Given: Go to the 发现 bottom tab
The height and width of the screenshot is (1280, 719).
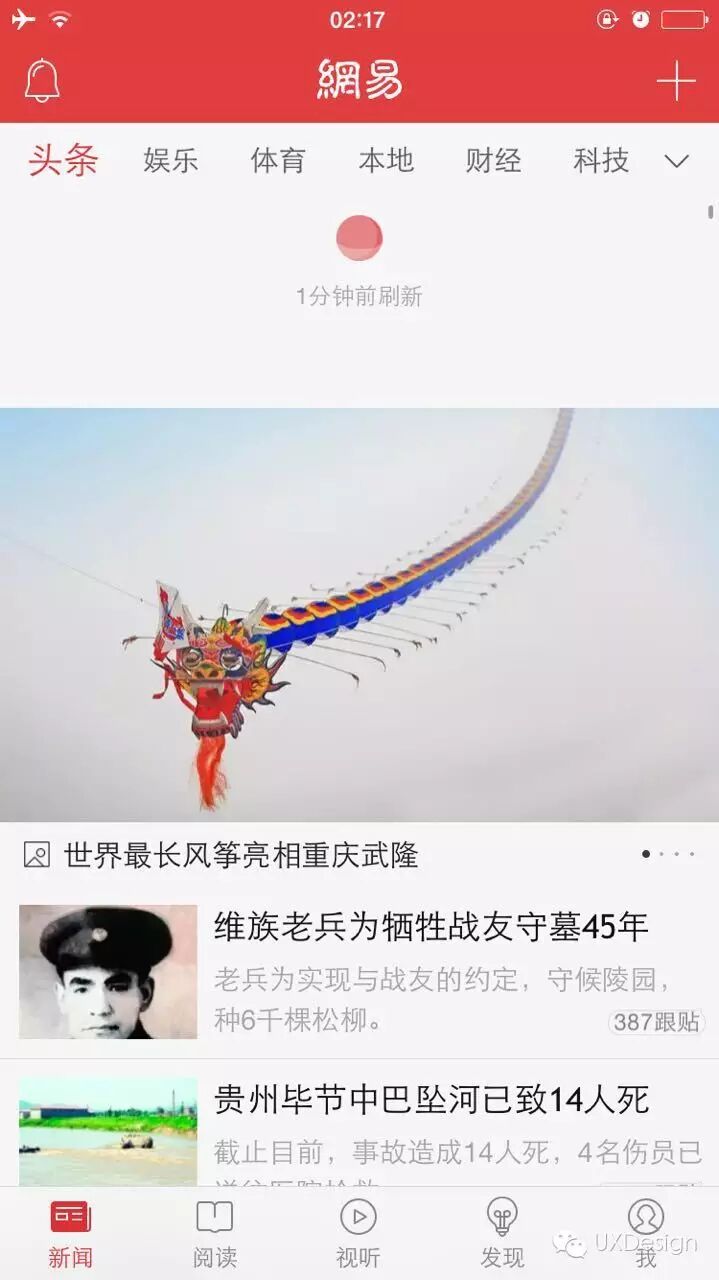Looking at the screenshot, I should click(502, 1234).
